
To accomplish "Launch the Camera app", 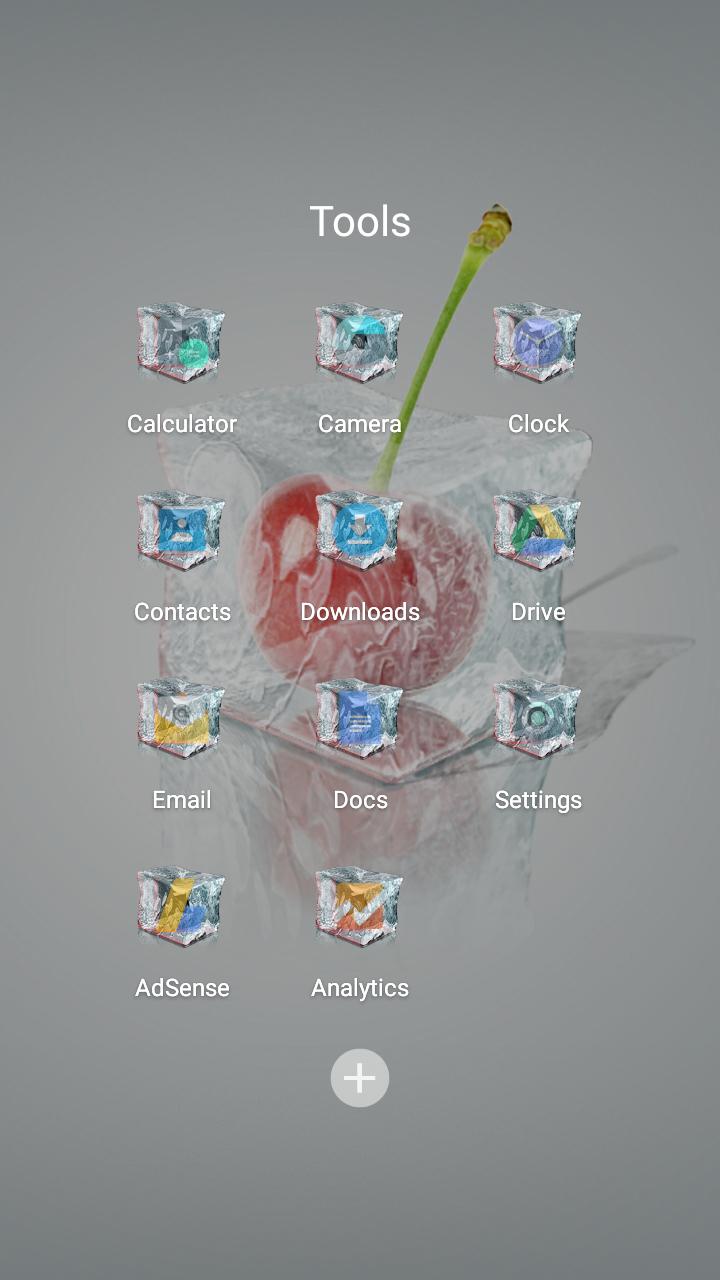I will (359, 345).
